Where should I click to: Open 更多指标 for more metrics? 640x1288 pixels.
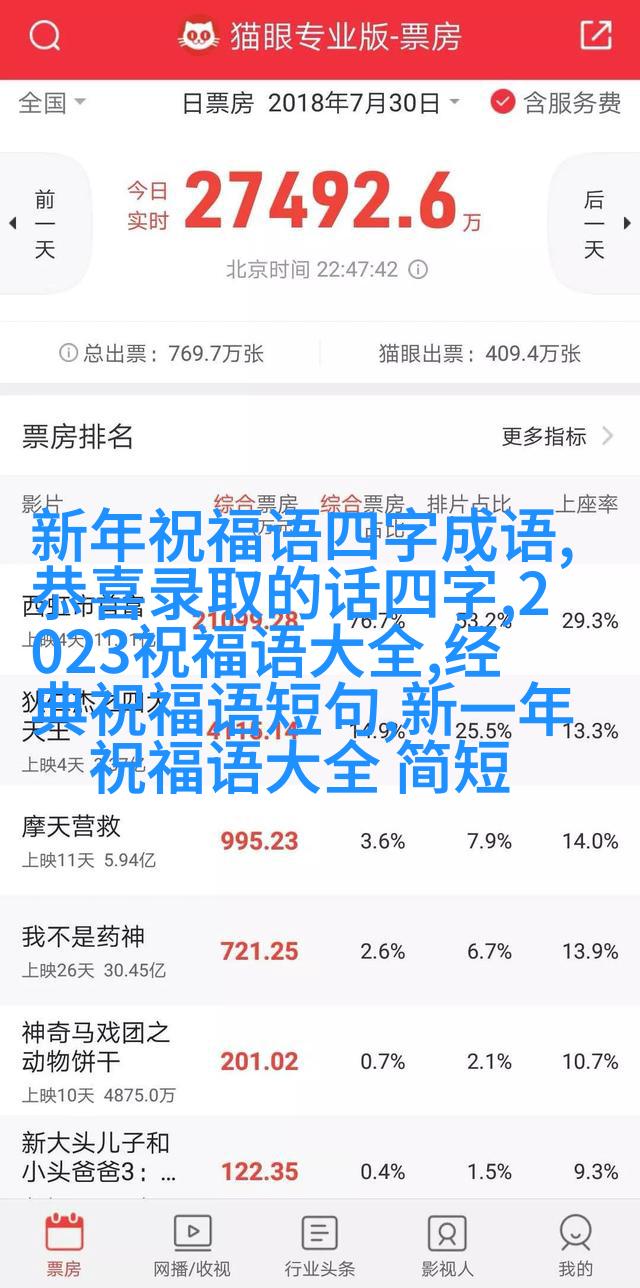[558, 436]
